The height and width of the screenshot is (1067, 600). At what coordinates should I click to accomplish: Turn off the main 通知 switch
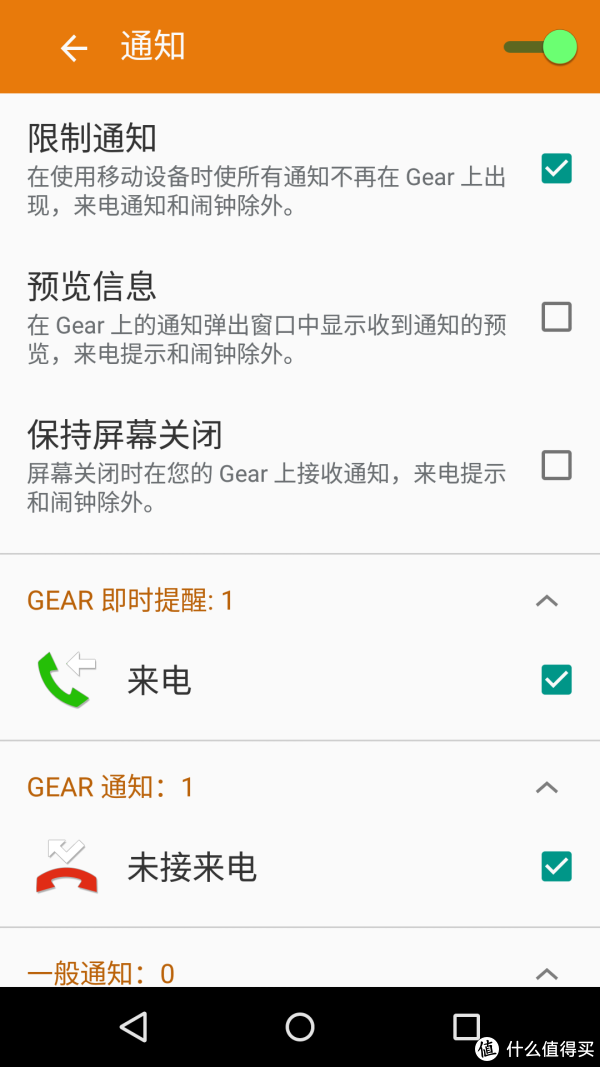[x=541, y=47]
